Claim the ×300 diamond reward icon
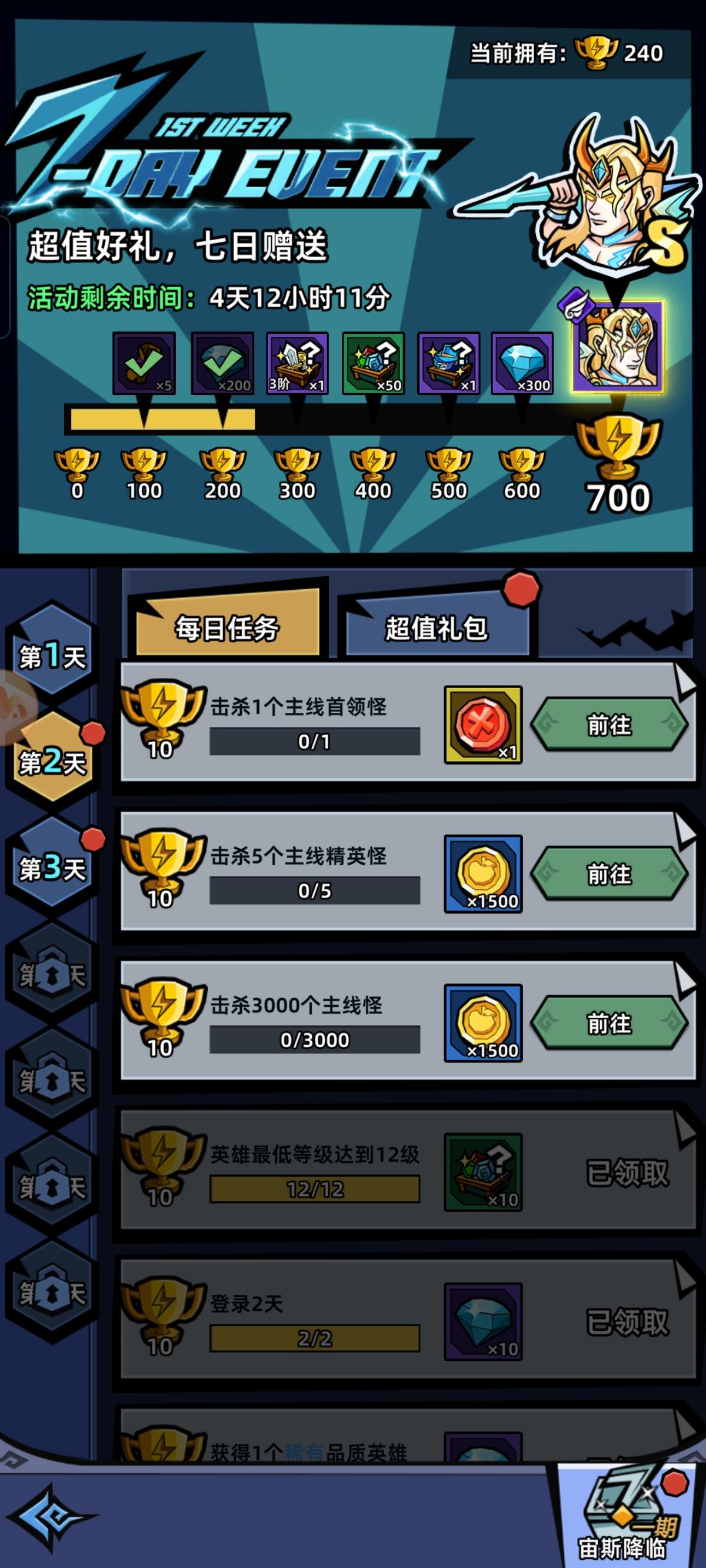This screenshot has width=706, height=1568. (525, 364)
